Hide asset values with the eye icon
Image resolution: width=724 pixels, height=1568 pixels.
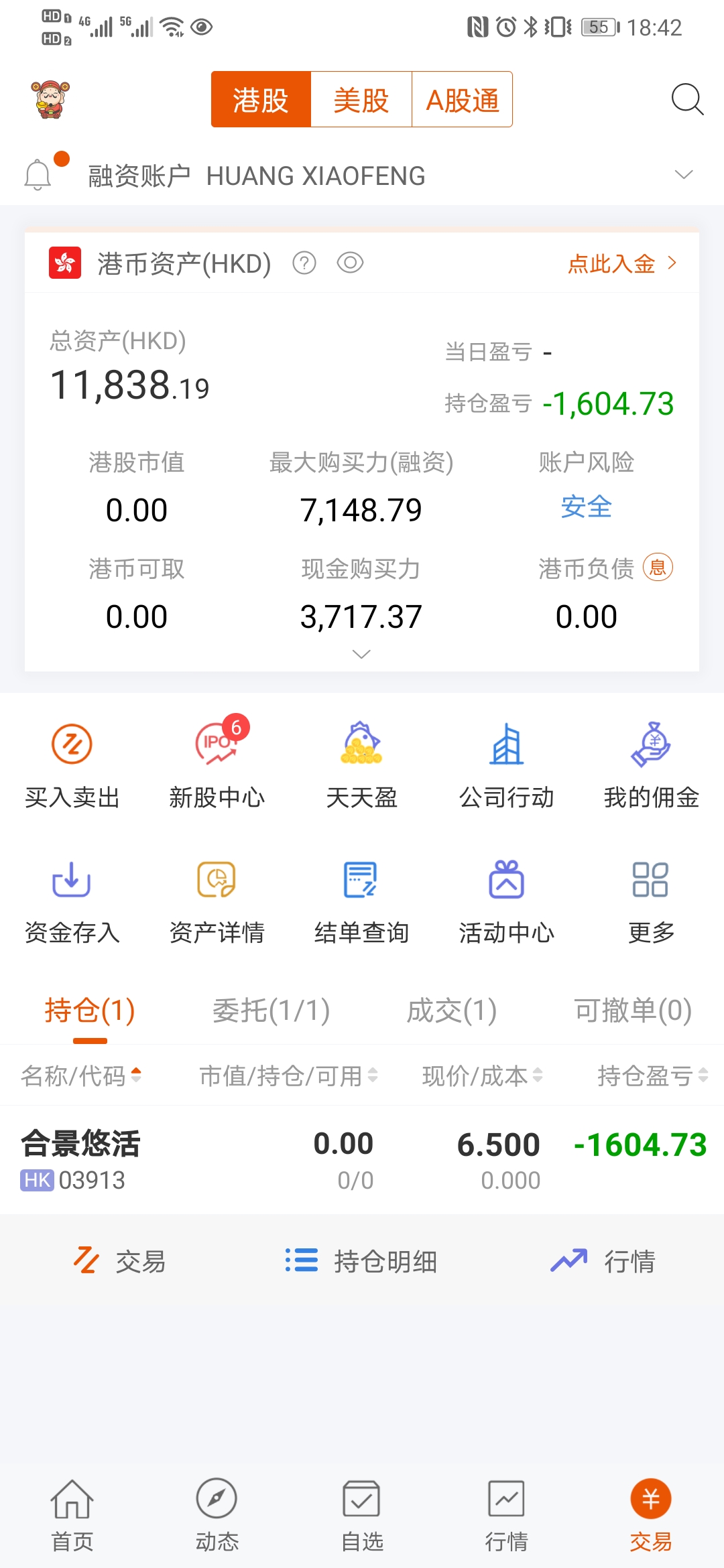point(350,263)
